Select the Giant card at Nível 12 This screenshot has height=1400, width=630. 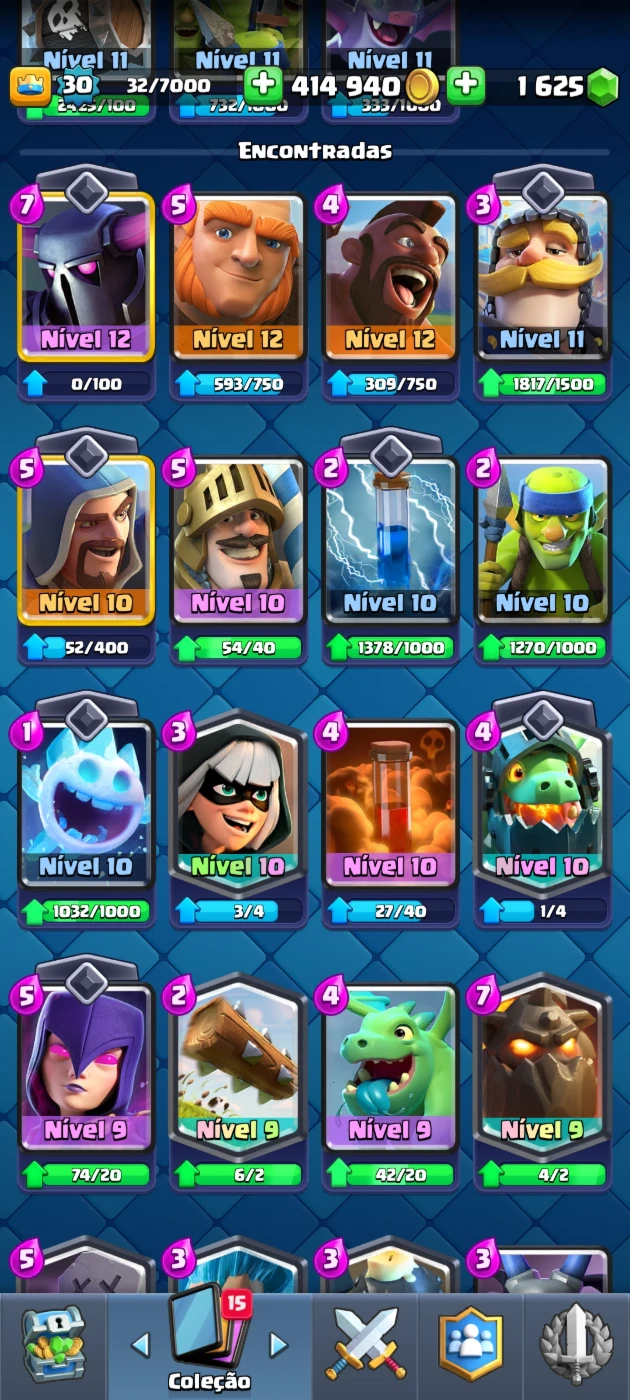(x=238, y=278)
